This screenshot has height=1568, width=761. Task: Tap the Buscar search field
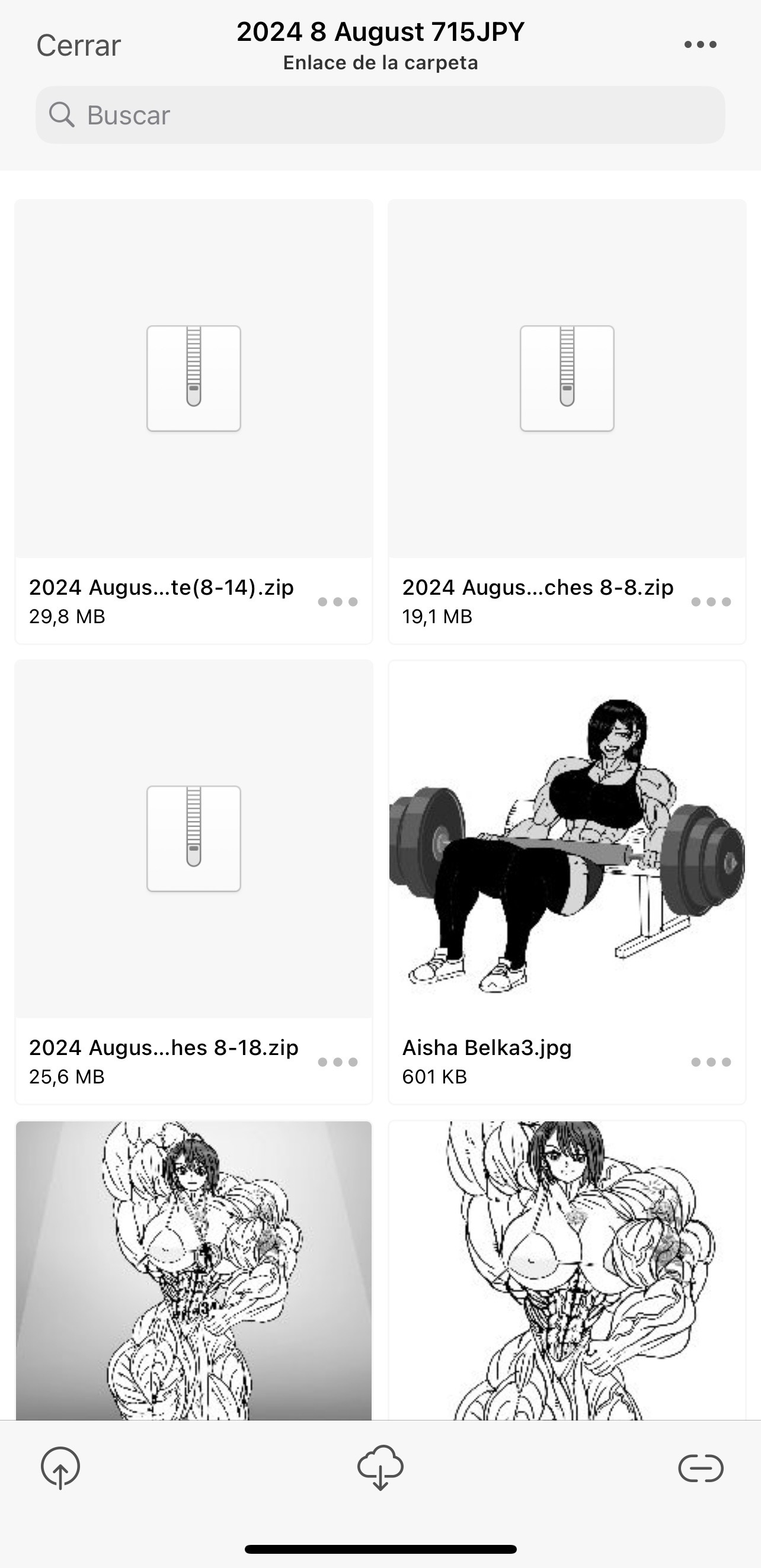tap(380, 115)
